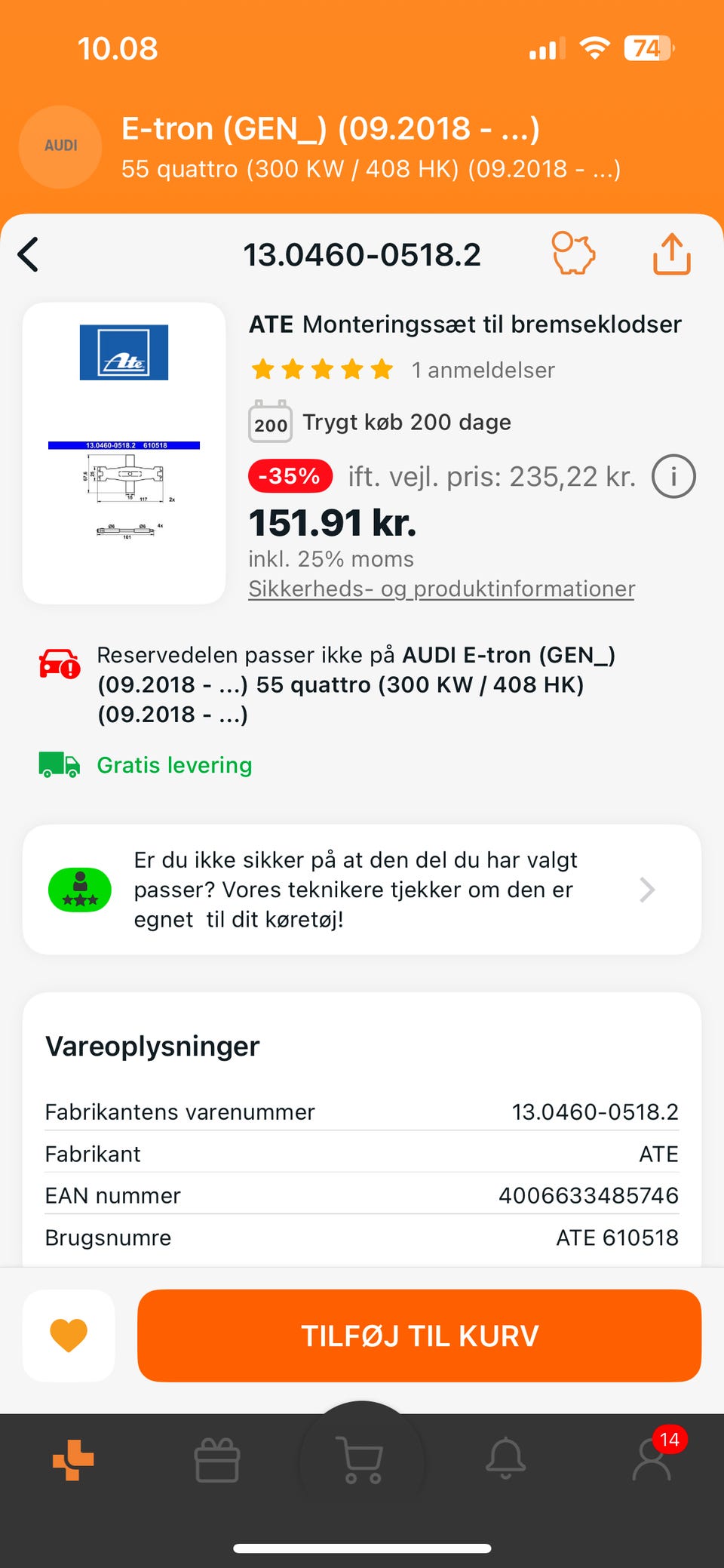
Task: Tap the piggy bank savings icon
Action: pos(573,254)
